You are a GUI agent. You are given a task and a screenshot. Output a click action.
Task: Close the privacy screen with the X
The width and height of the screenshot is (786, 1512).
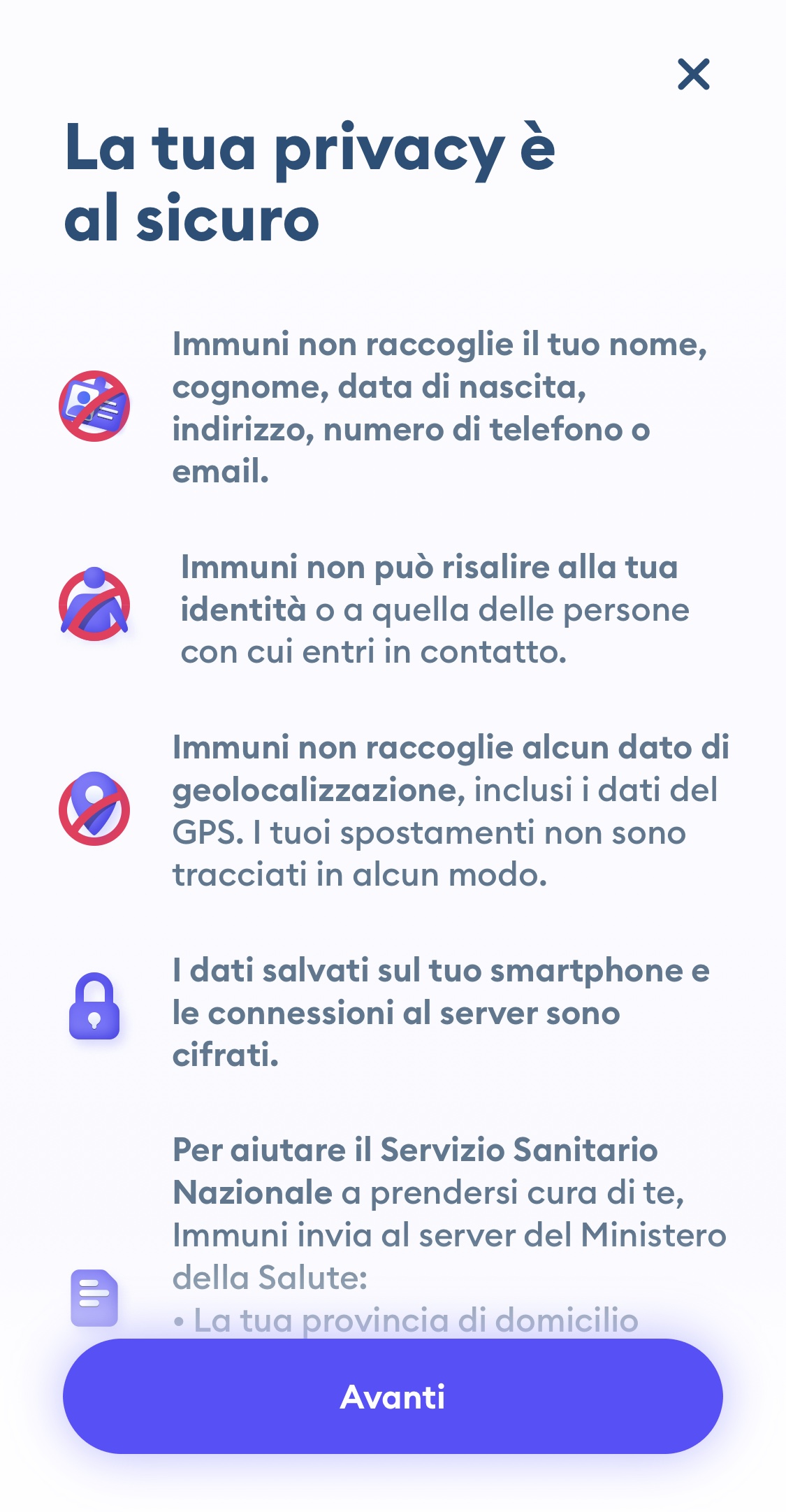693,74
